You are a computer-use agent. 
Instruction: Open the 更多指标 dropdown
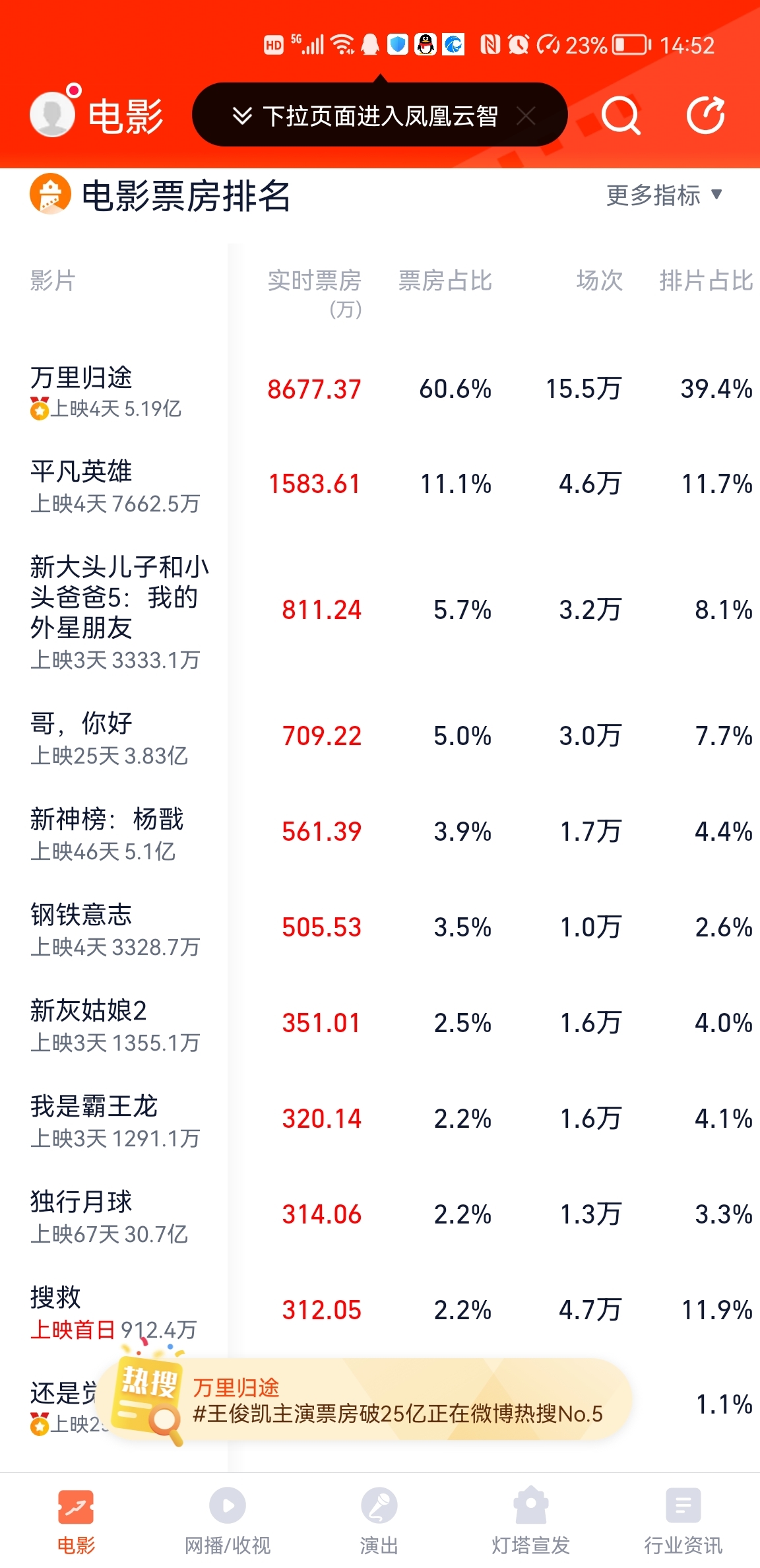(x=662, y=196)
